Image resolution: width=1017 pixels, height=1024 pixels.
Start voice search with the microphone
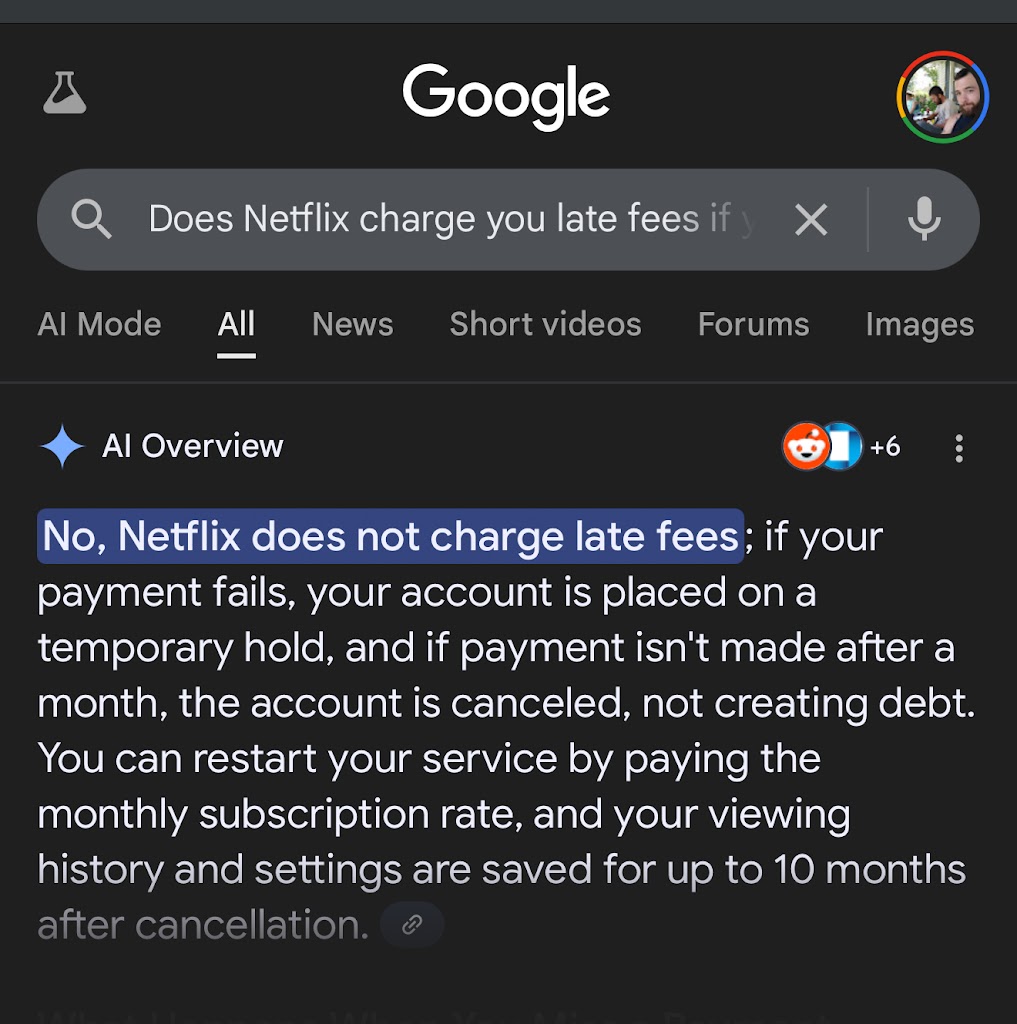pyautogui.click(x=924, y=219)
